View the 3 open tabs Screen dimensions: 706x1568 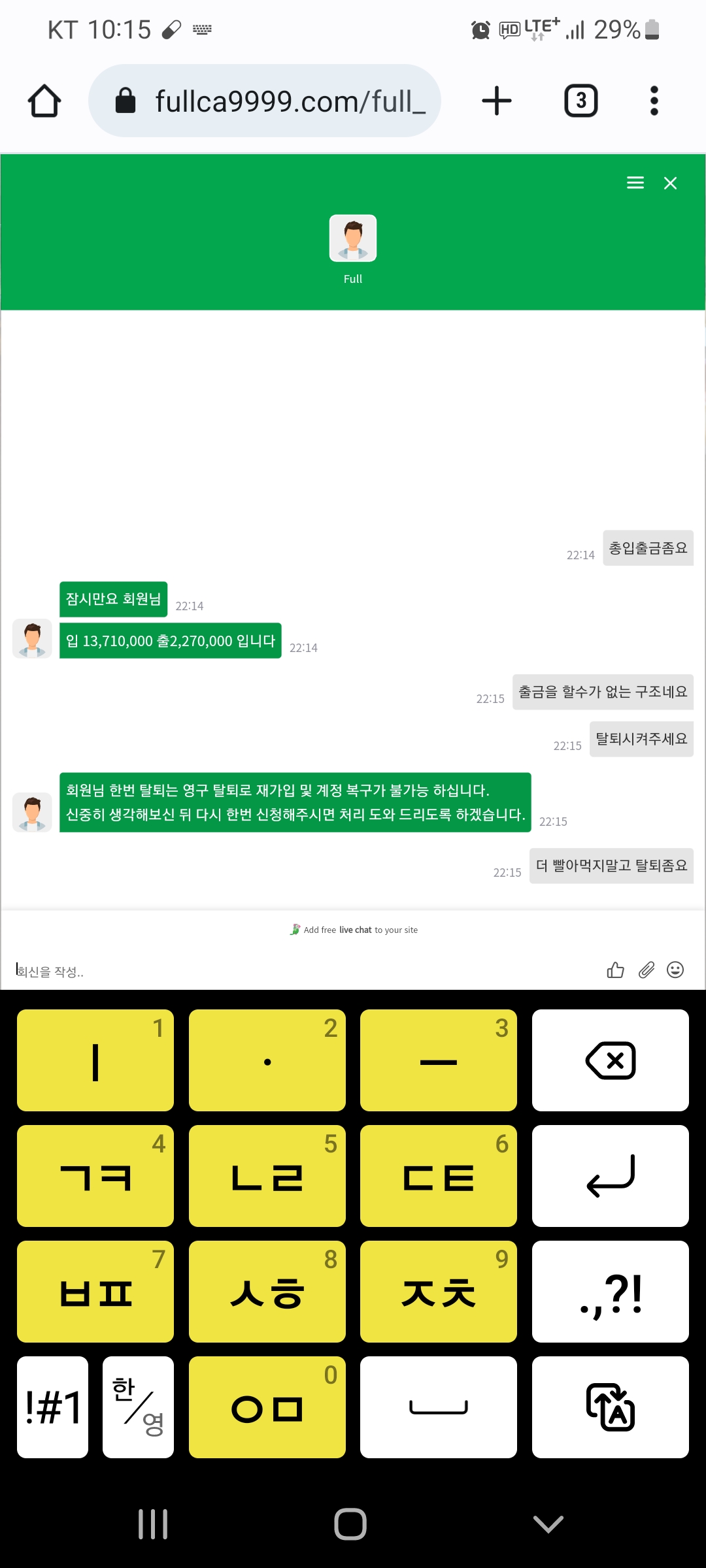point(580,101)
